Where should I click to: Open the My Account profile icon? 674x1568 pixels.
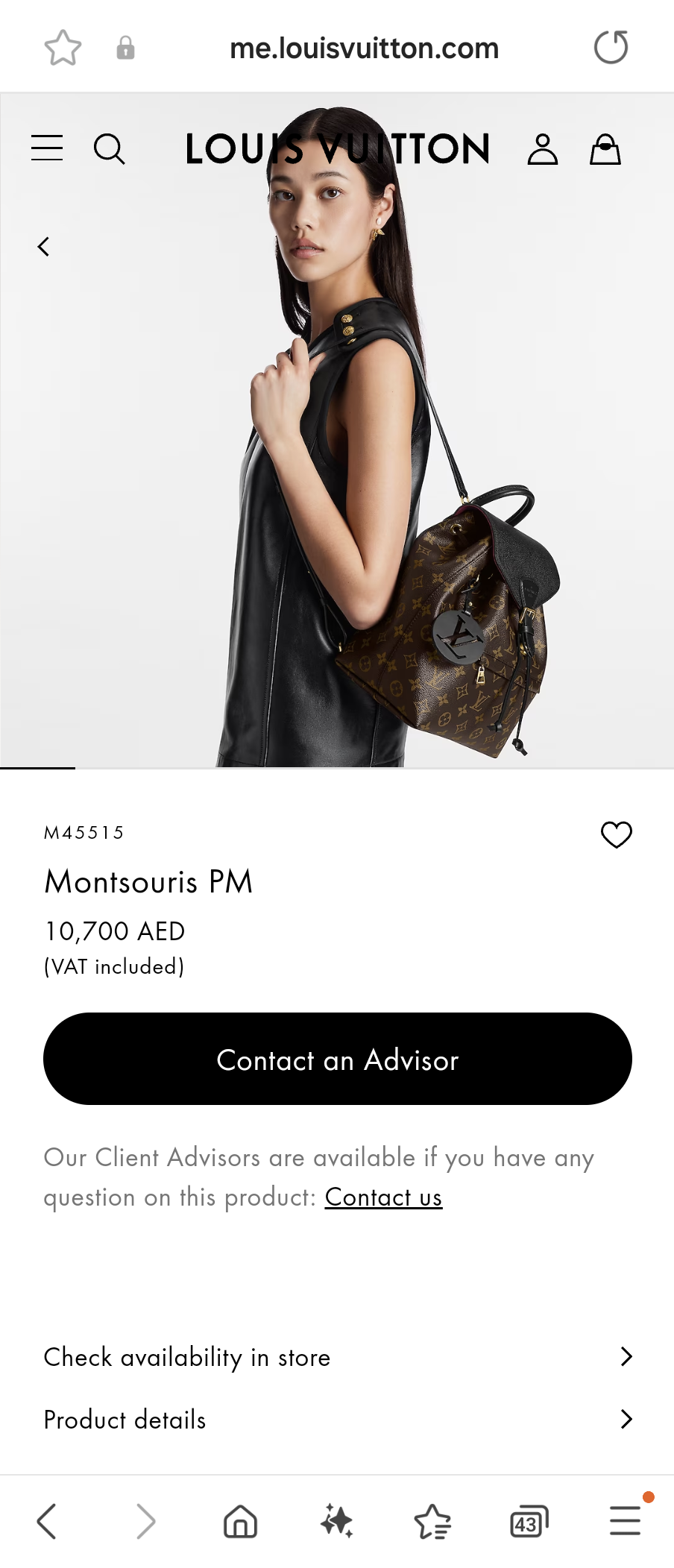point(542,148)
